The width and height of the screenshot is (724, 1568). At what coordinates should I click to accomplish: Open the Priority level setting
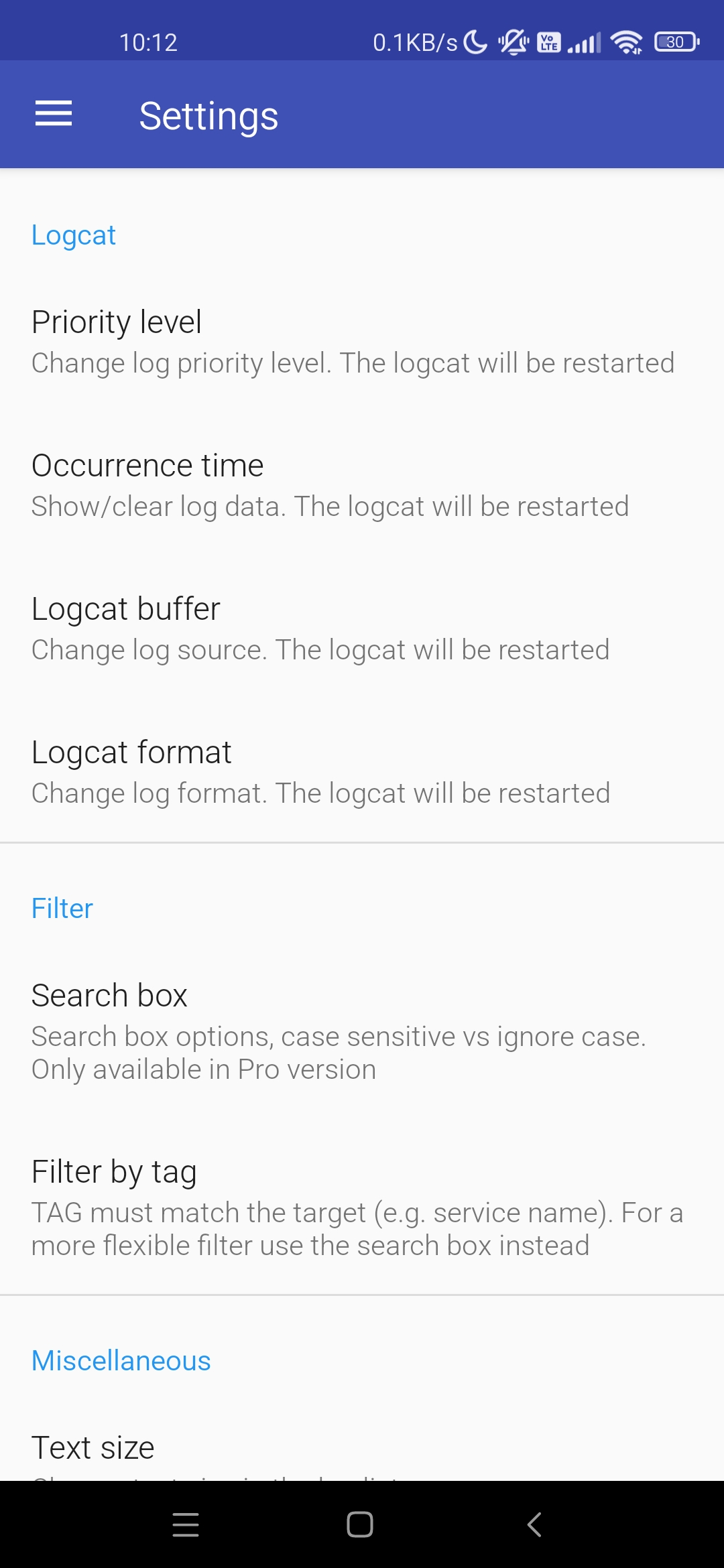point(362,342)
